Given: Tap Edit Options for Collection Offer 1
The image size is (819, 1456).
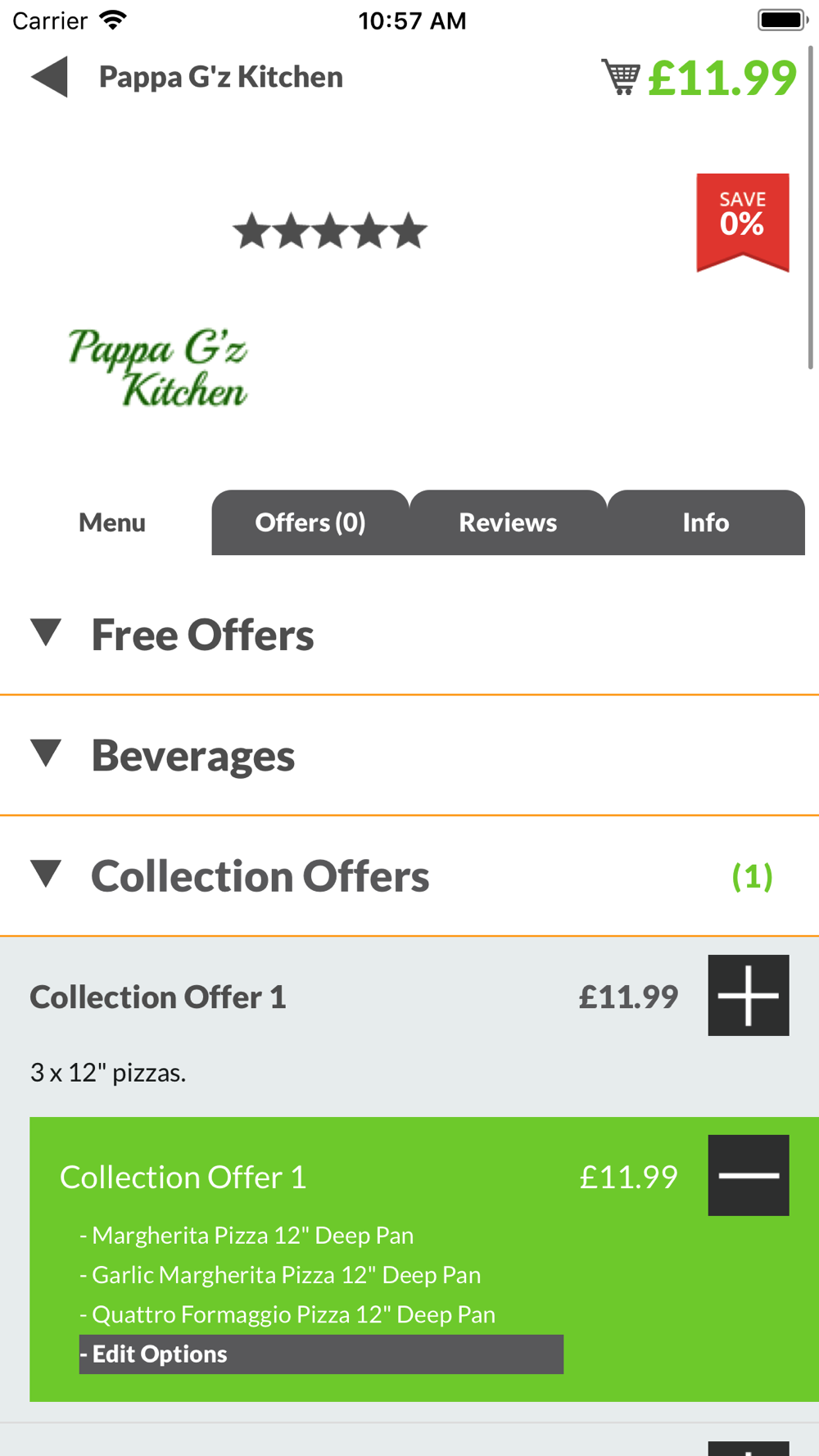Looking at the screenshot, I should [x=321, y=1354].
